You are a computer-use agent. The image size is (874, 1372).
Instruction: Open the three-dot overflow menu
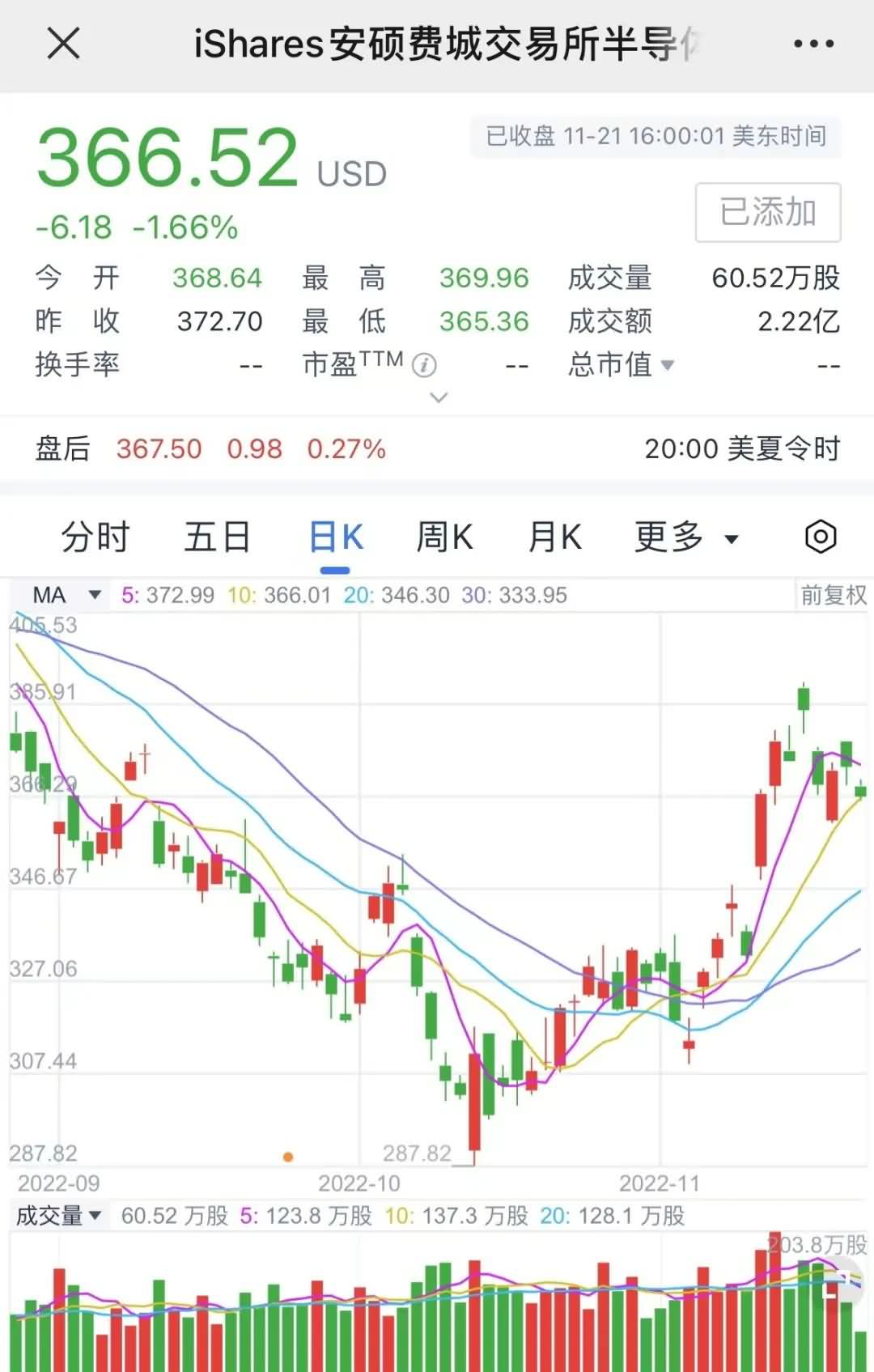point(813,44)
